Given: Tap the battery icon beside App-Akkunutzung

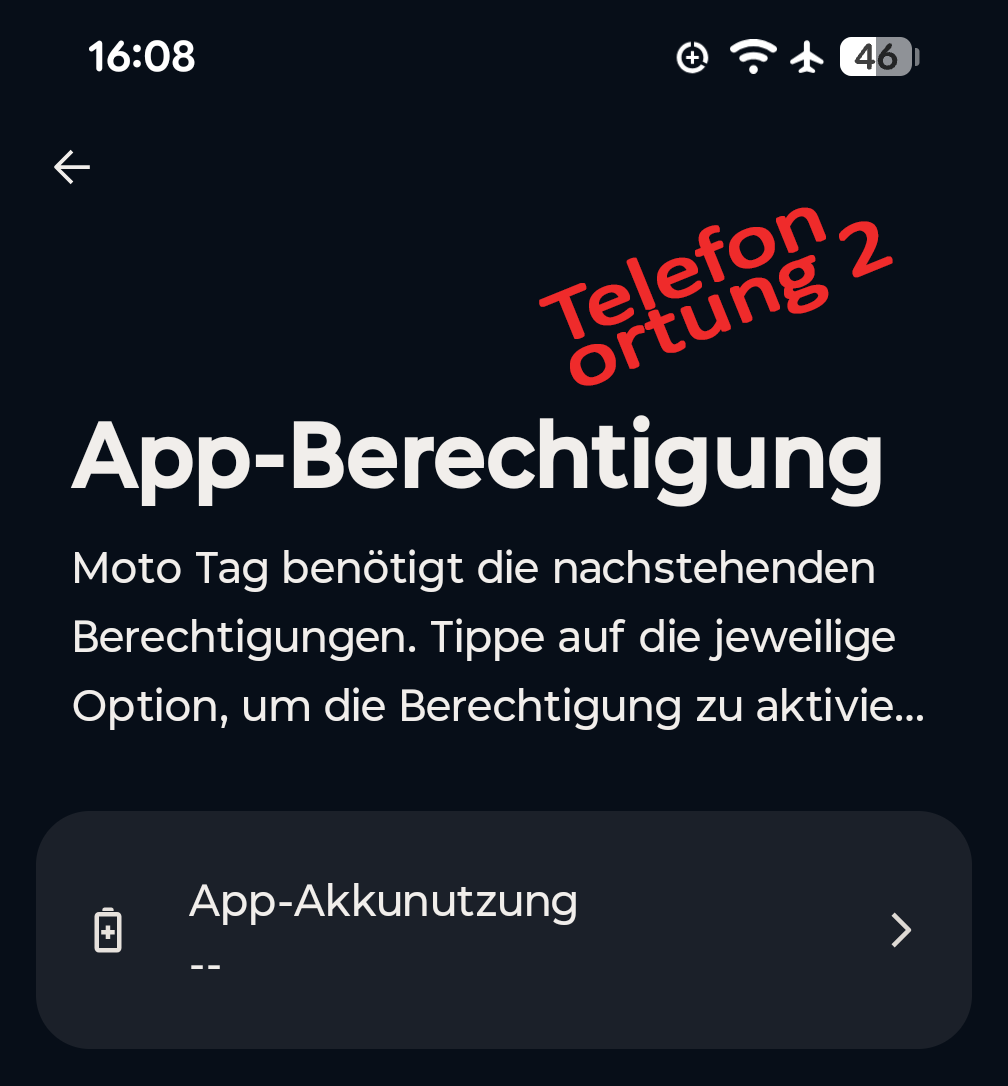Looking at the screenshot, I should pyautogui.click(x=108, y=929).
